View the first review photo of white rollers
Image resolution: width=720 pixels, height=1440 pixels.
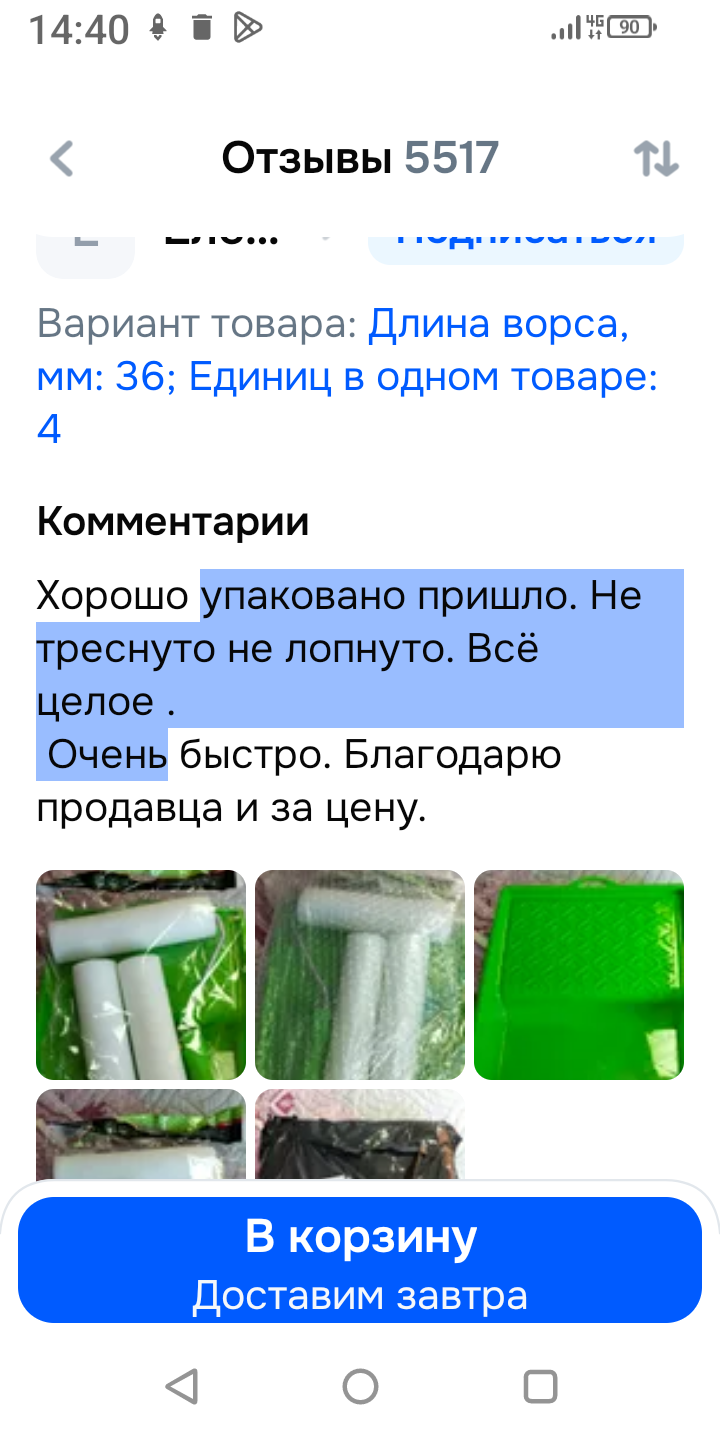141,974
